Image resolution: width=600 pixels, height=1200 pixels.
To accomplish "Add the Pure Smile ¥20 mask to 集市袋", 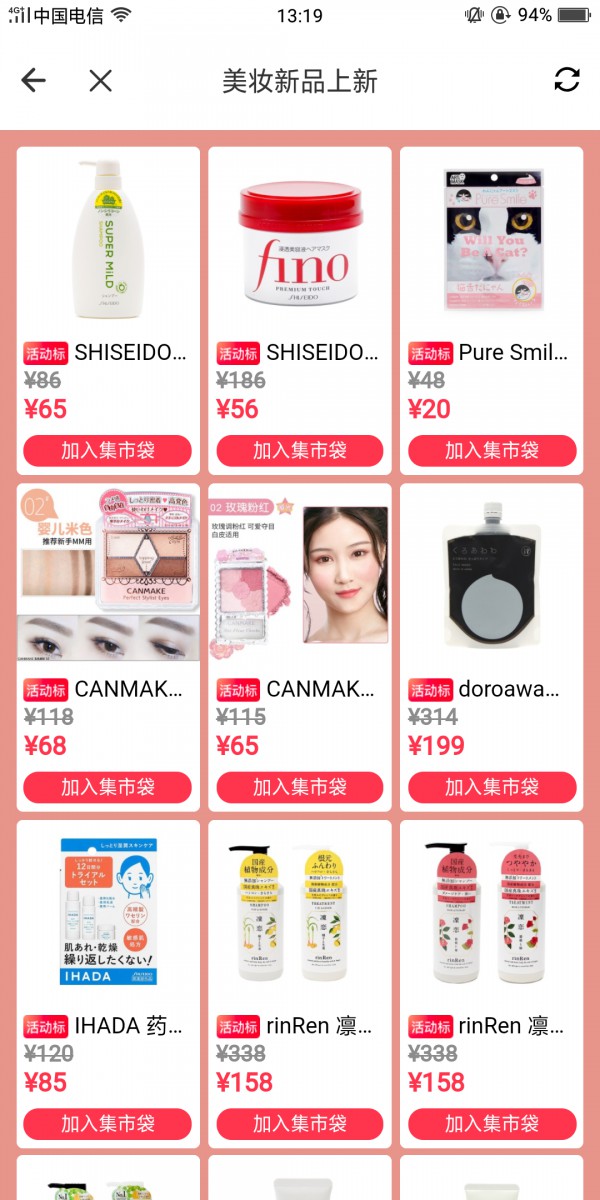I will click(492, 451).
